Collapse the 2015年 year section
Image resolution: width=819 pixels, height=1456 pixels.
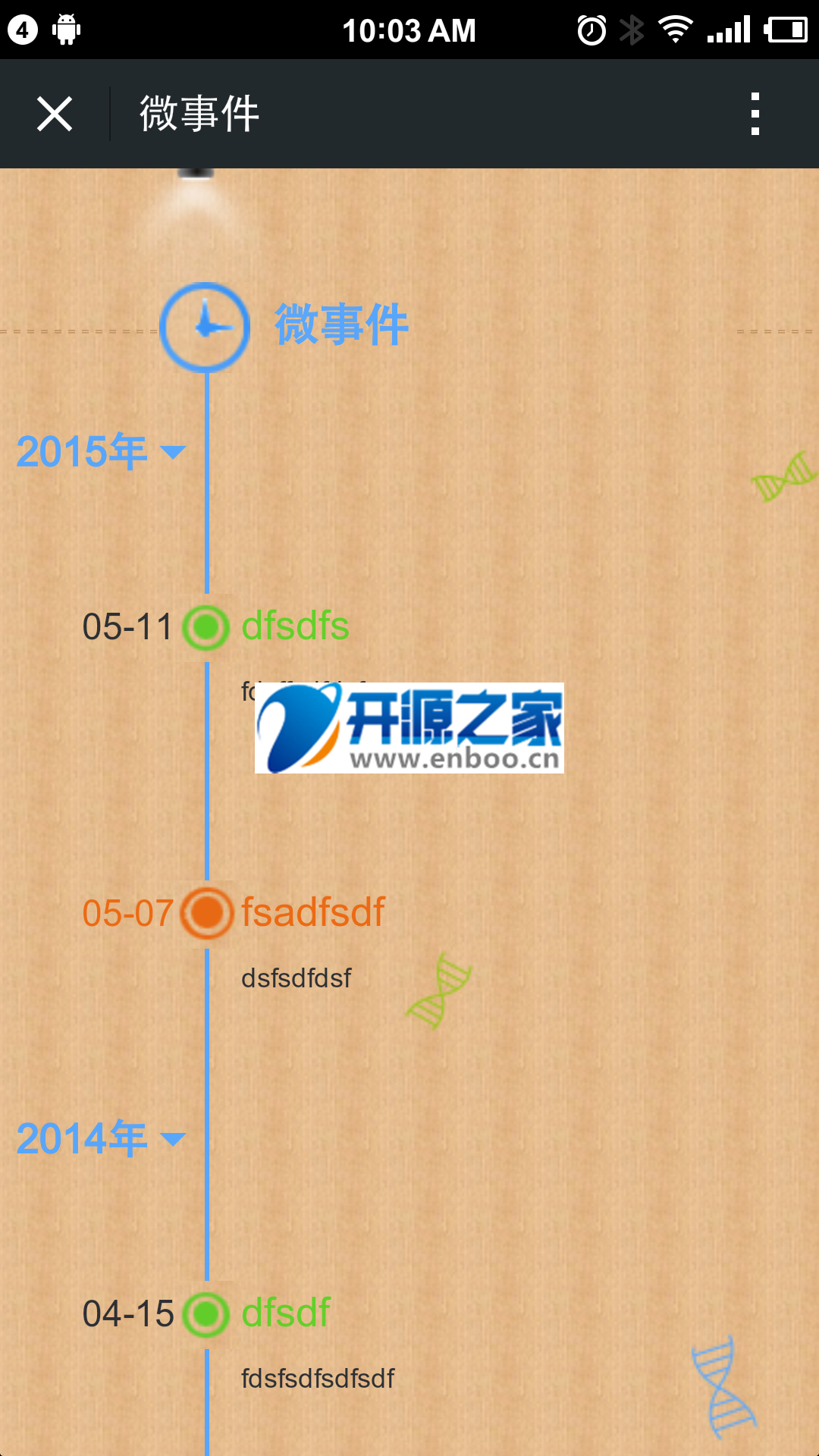(100, 452)
